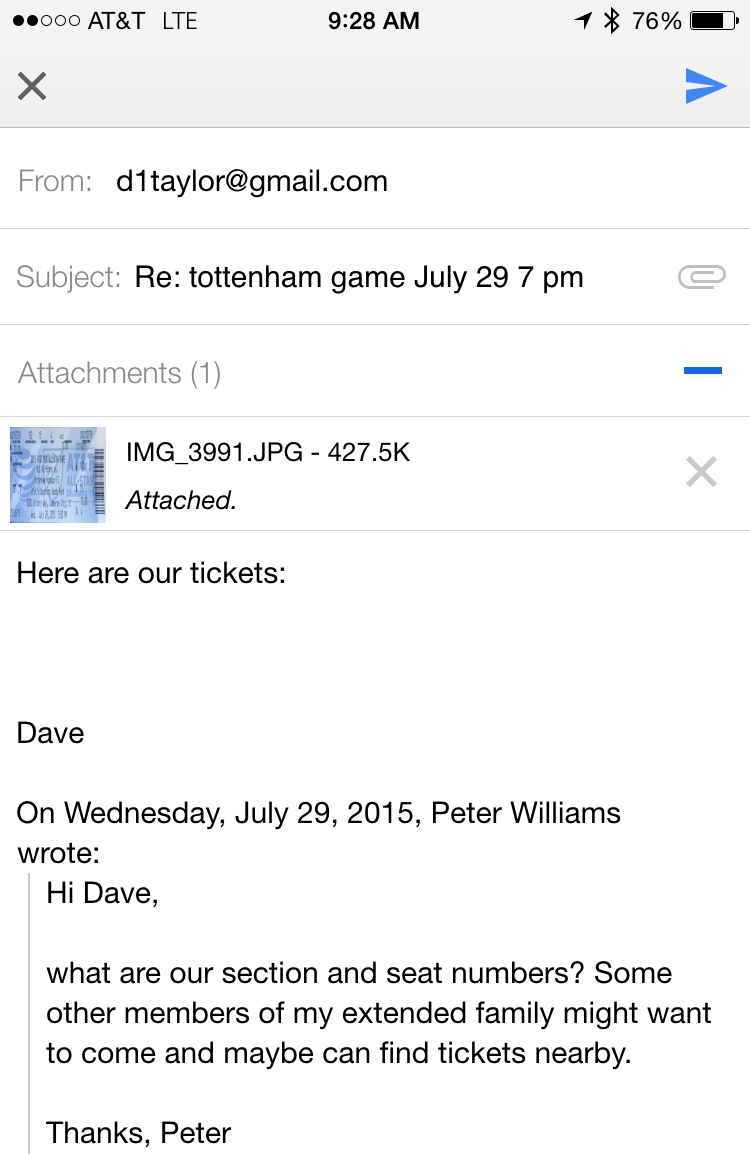Screen dimensions: 750x1154
Task: Send the email reply
Action: [x=705, y=86]
